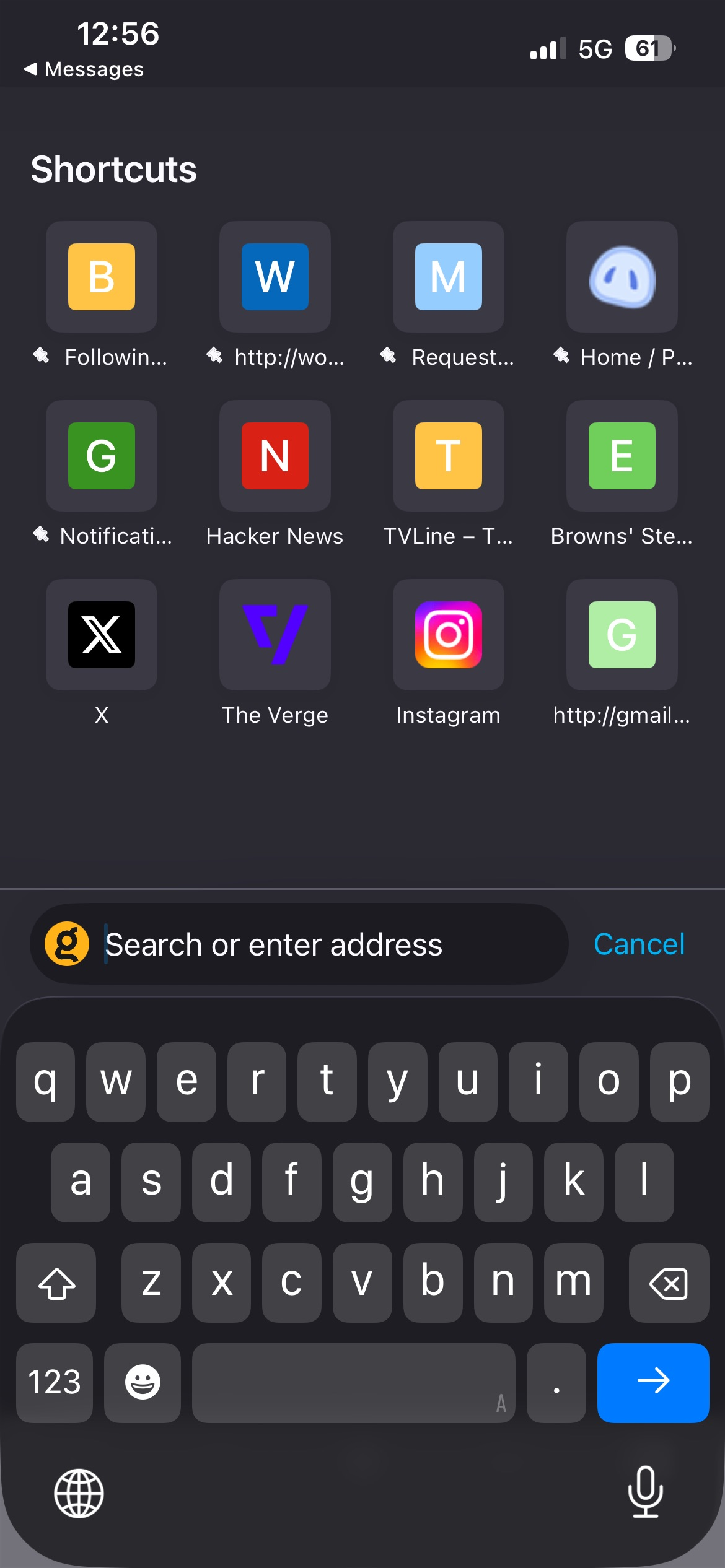
Task: Tap the blue go arrow key
Action: [x=653, y=1382]
